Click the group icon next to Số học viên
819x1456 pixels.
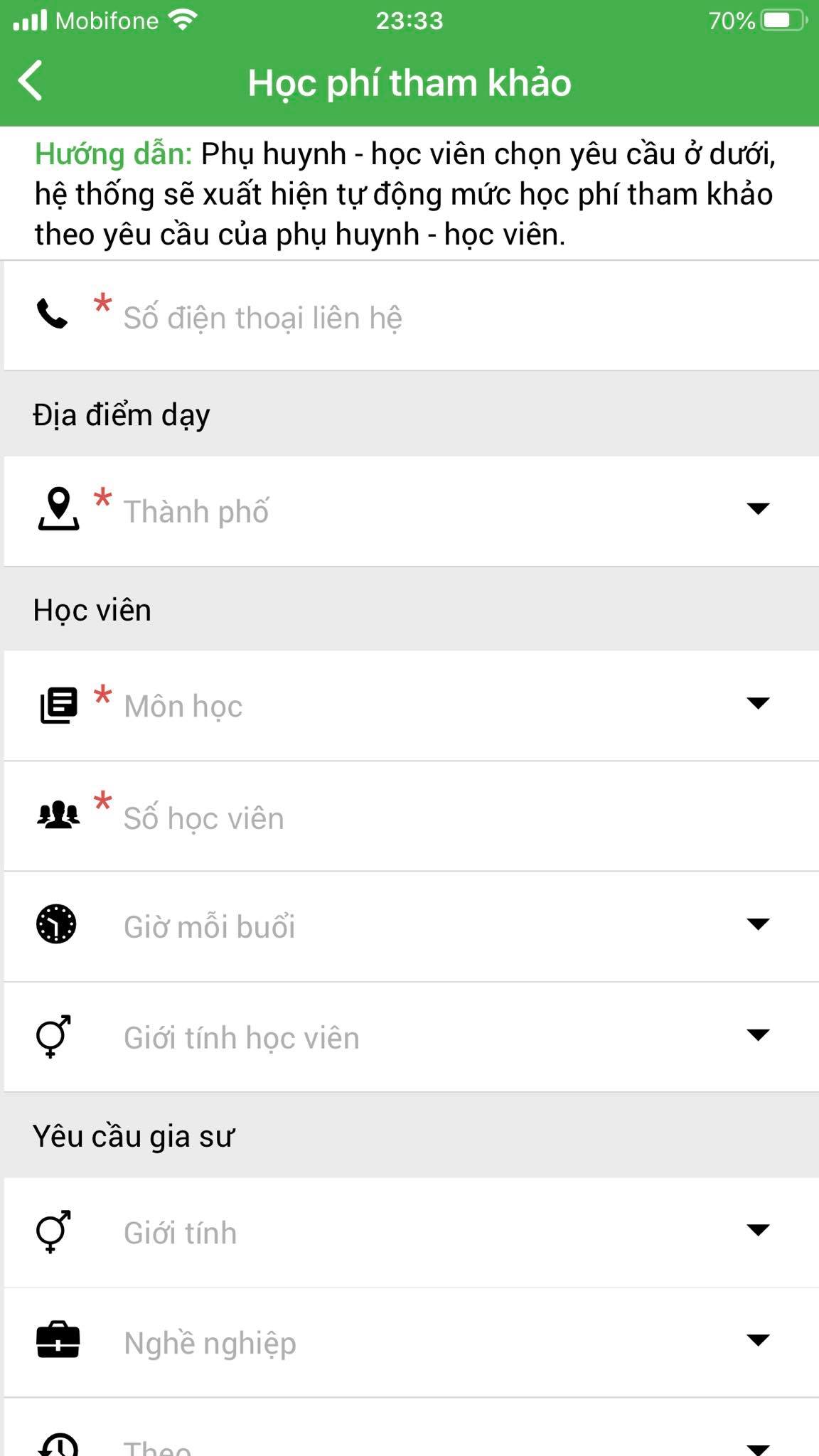pyautogui.click(x=58, y=816)
